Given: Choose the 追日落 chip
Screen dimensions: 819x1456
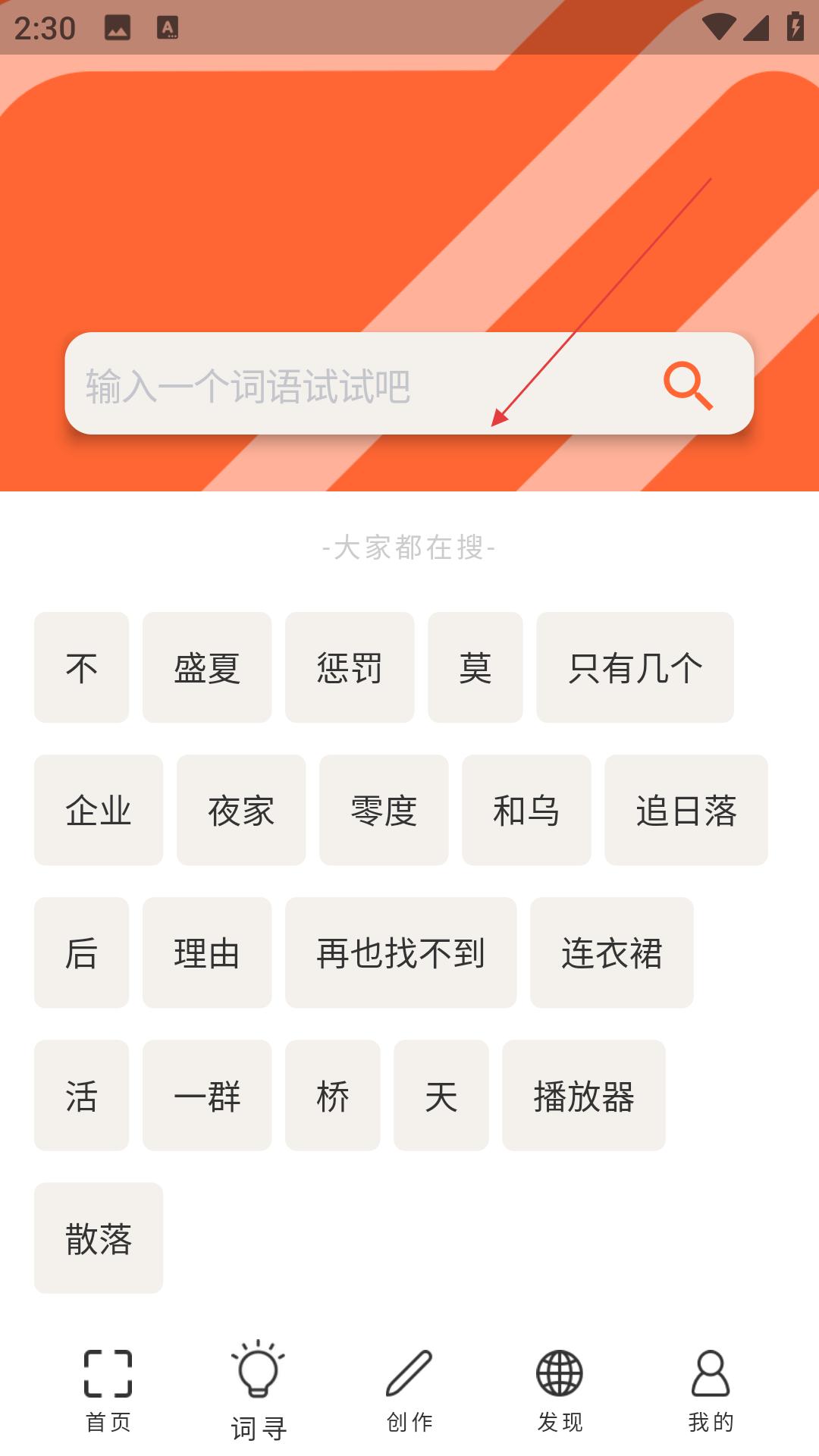Looking at the screenshot, I should click(686, 810).
